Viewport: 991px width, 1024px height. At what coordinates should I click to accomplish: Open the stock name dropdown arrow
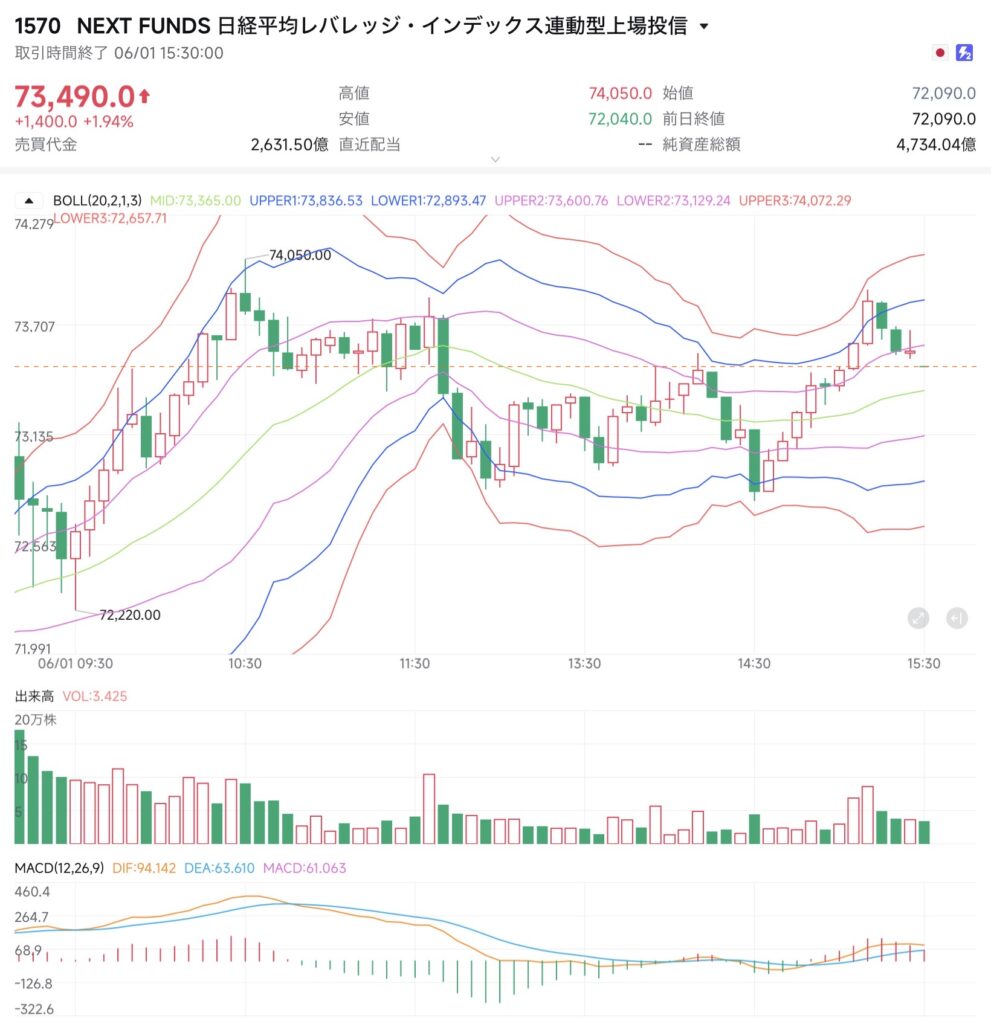(704, 27)
